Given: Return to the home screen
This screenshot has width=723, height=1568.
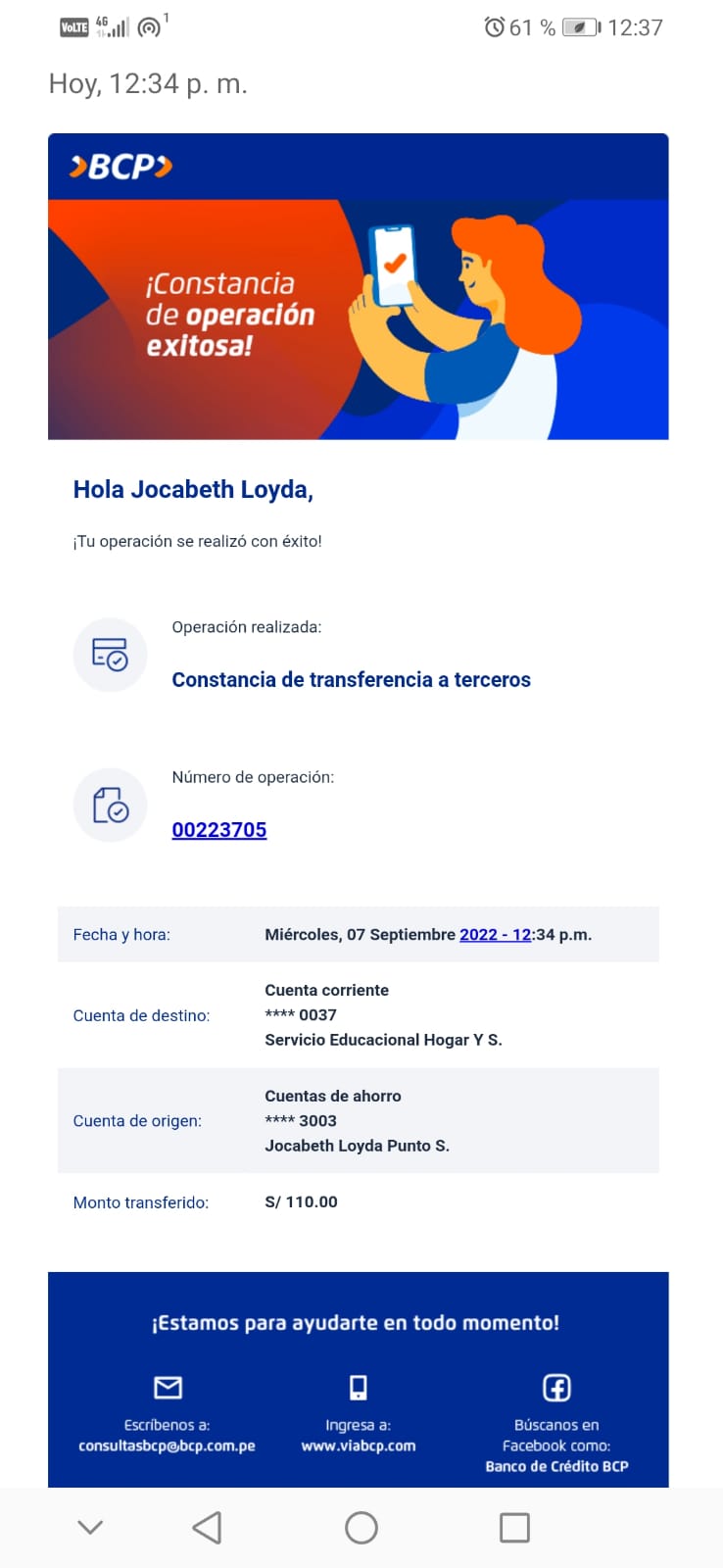Looking at the screenshot, I should pos(361,1527).
